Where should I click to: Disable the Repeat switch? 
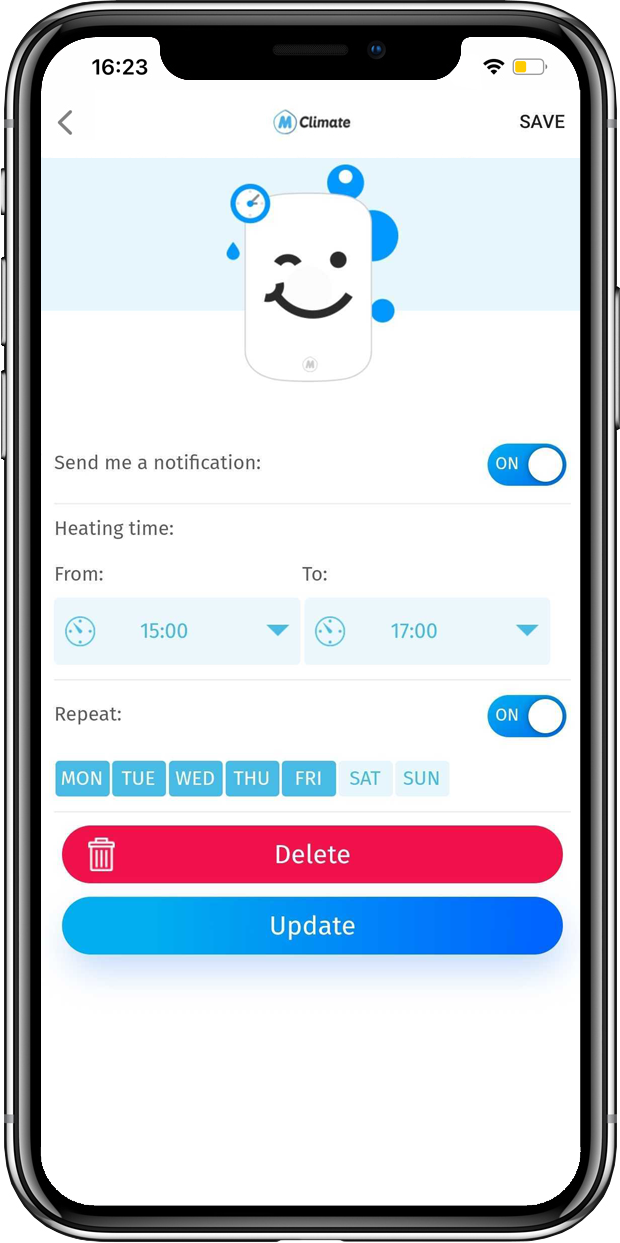(x=526, y=716)
